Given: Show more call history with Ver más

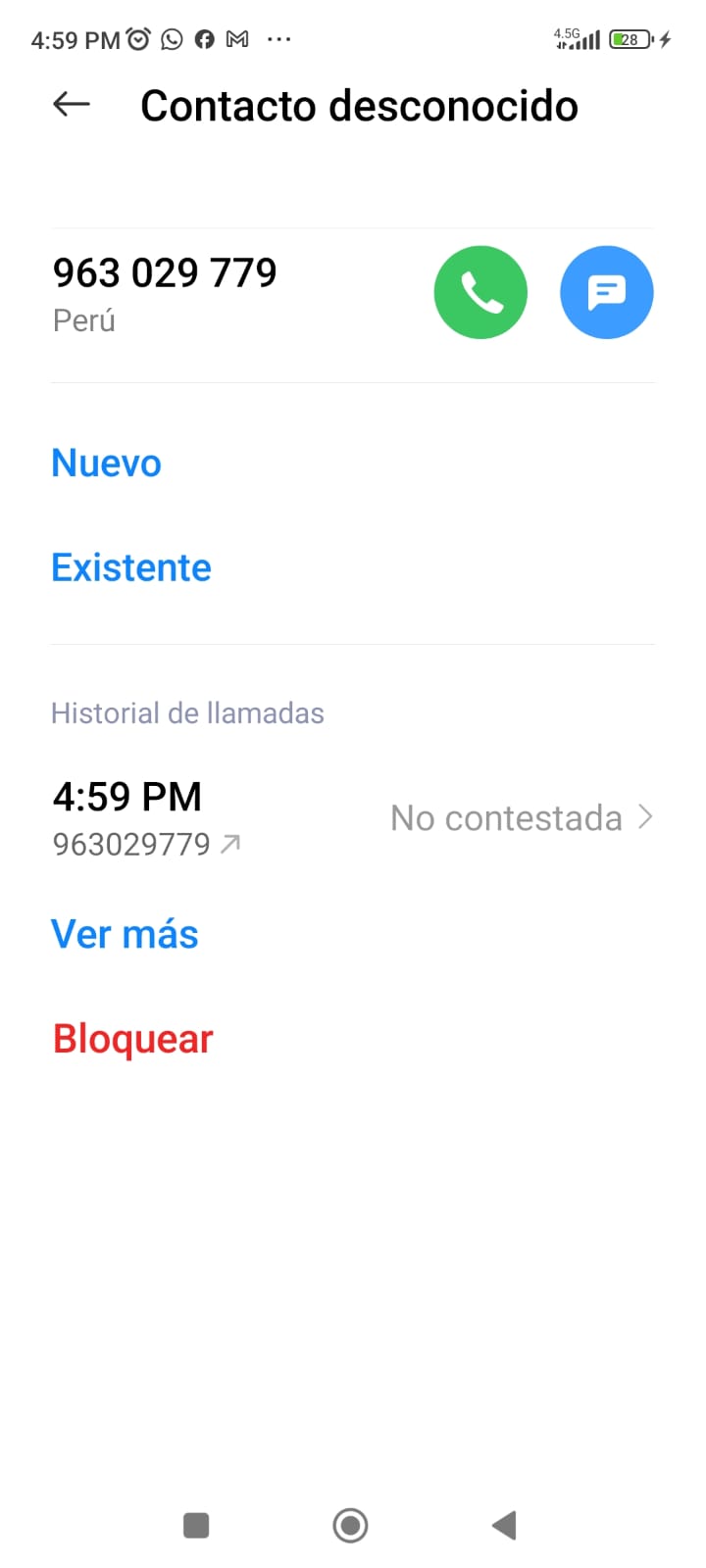Looking at the screenshot, I should 125,934.
